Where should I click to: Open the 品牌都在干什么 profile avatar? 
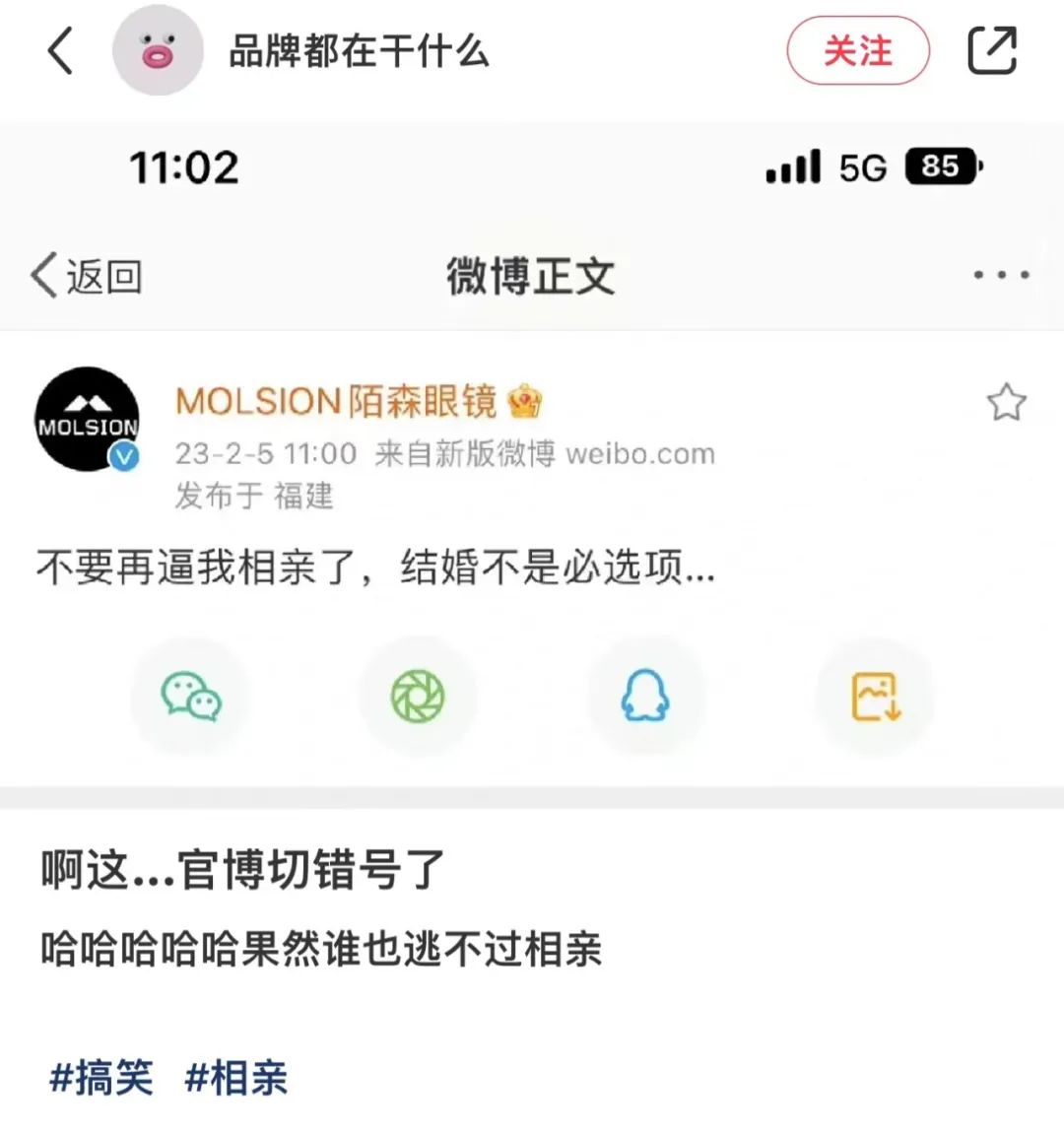pos(157,51)
